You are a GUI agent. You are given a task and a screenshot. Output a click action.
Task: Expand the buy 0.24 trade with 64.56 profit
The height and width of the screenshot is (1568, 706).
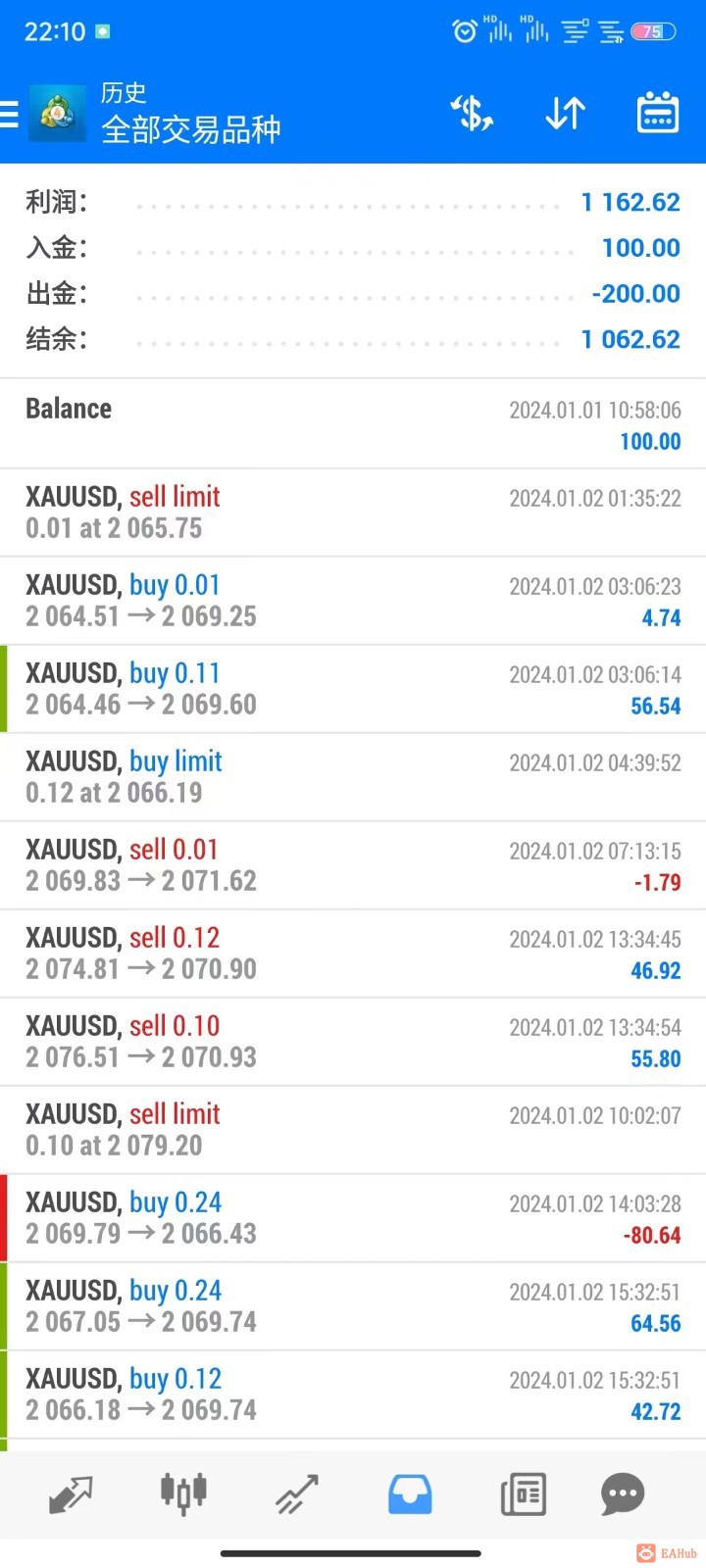click(353, 1306)
